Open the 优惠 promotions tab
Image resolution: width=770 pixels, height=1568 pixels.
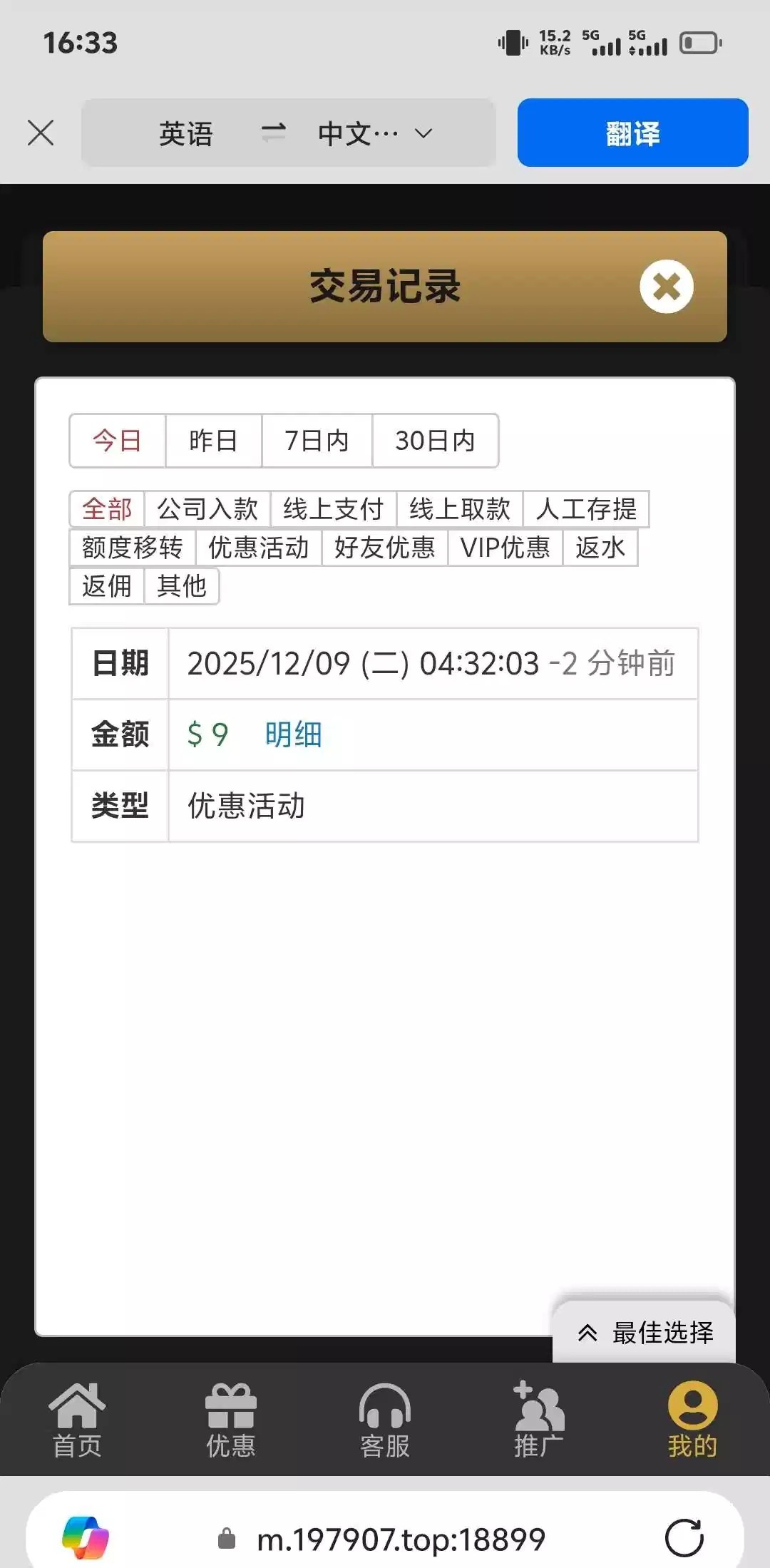230,1420
